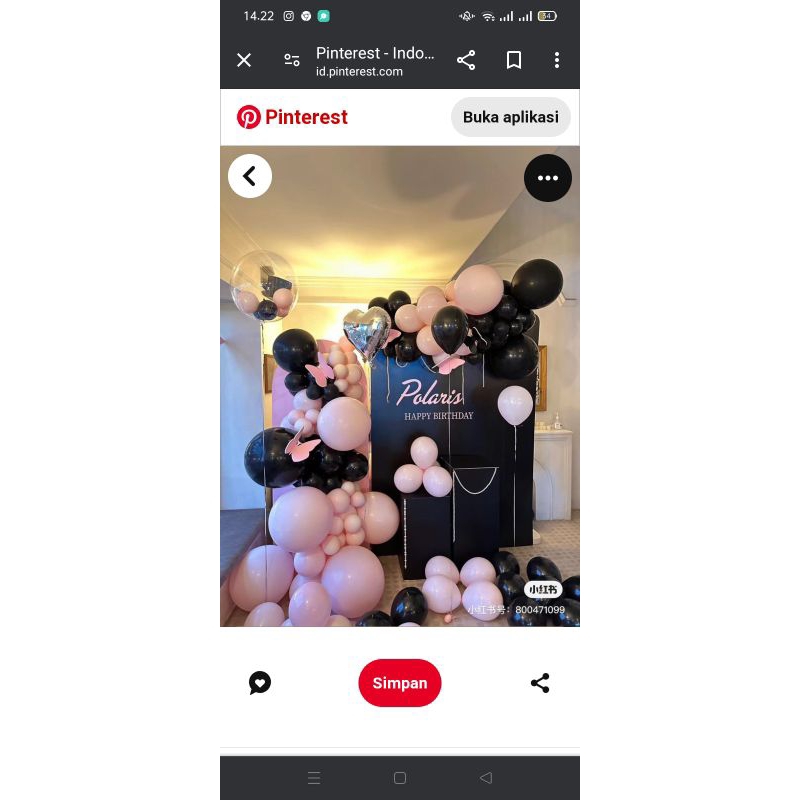Open the balloon decoration pin image
Viewport: 800px width, 800px height.
(400, 400)
